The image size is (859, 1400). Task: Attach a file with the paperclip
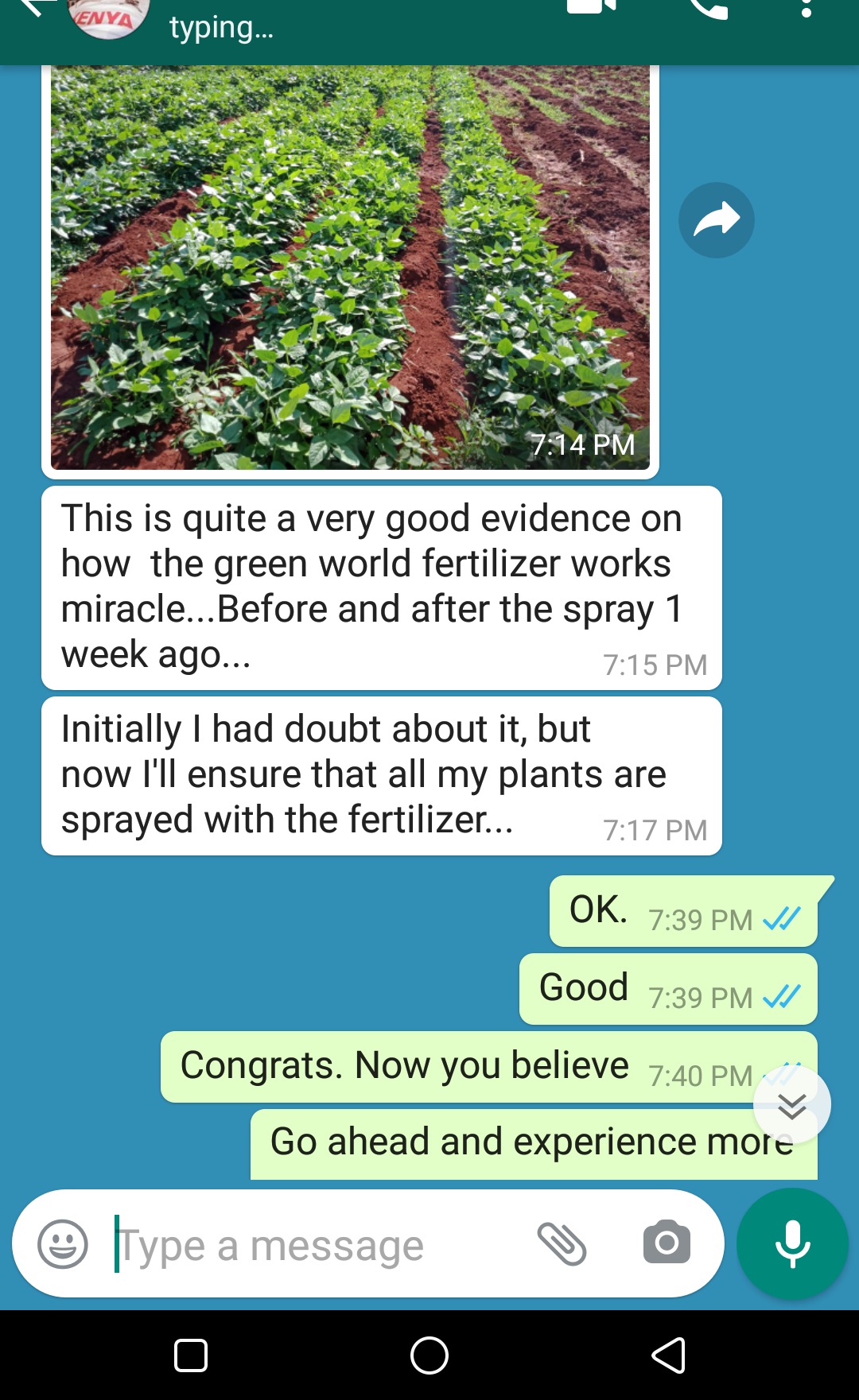click(562, 1244)
